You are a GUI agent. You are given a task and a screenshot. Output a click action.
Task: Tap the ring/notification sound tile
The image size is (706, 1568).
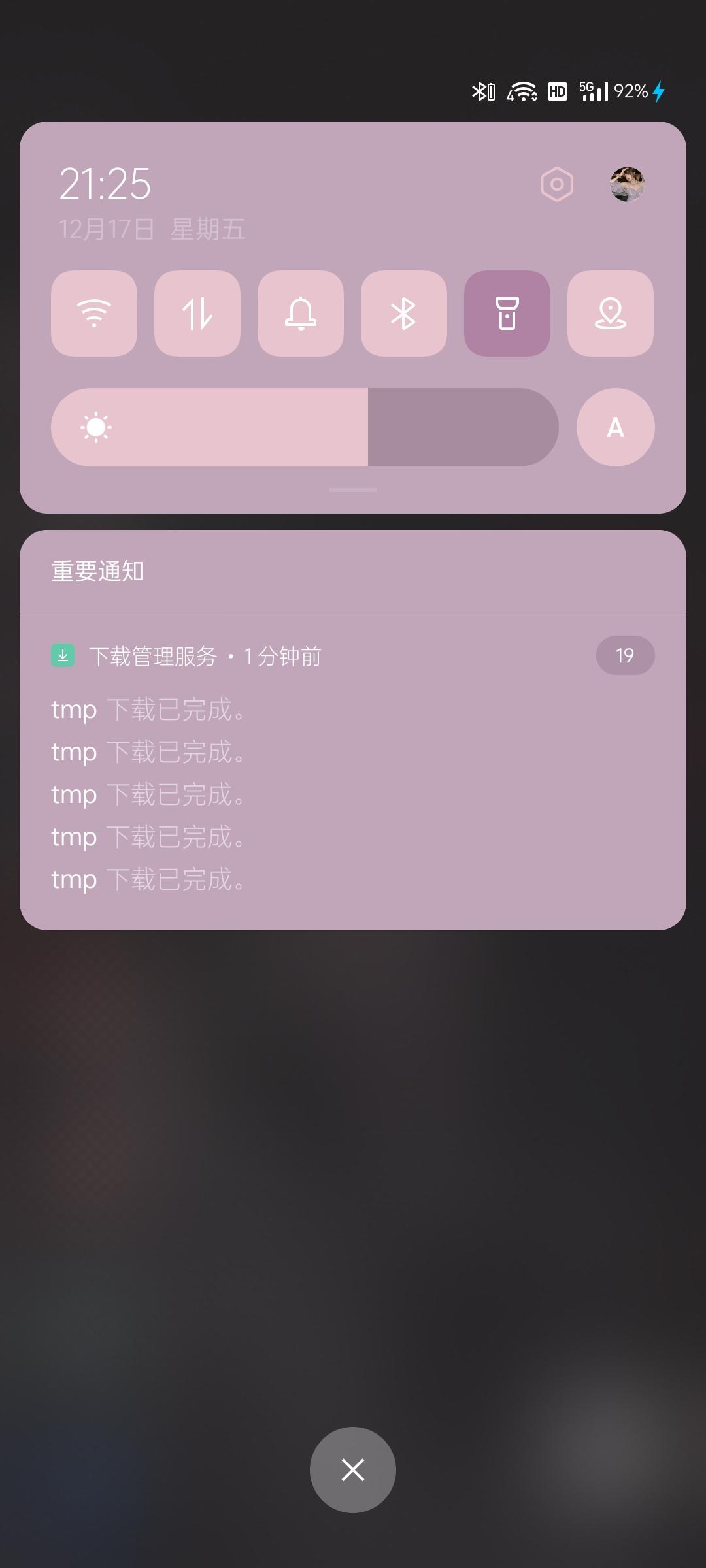click(300, 314)
